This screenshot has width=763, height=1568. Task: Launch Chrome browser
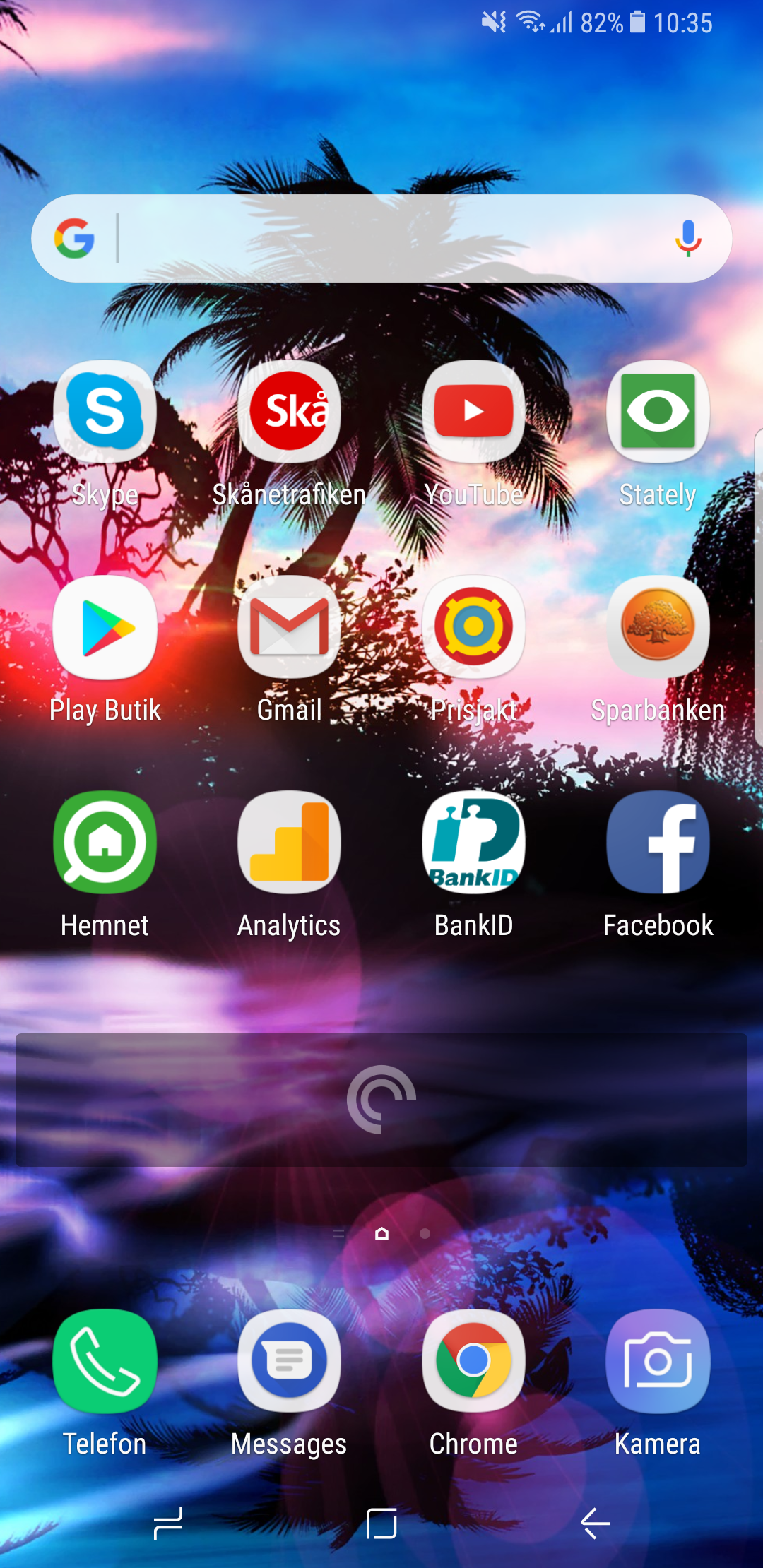[473, 1361]
